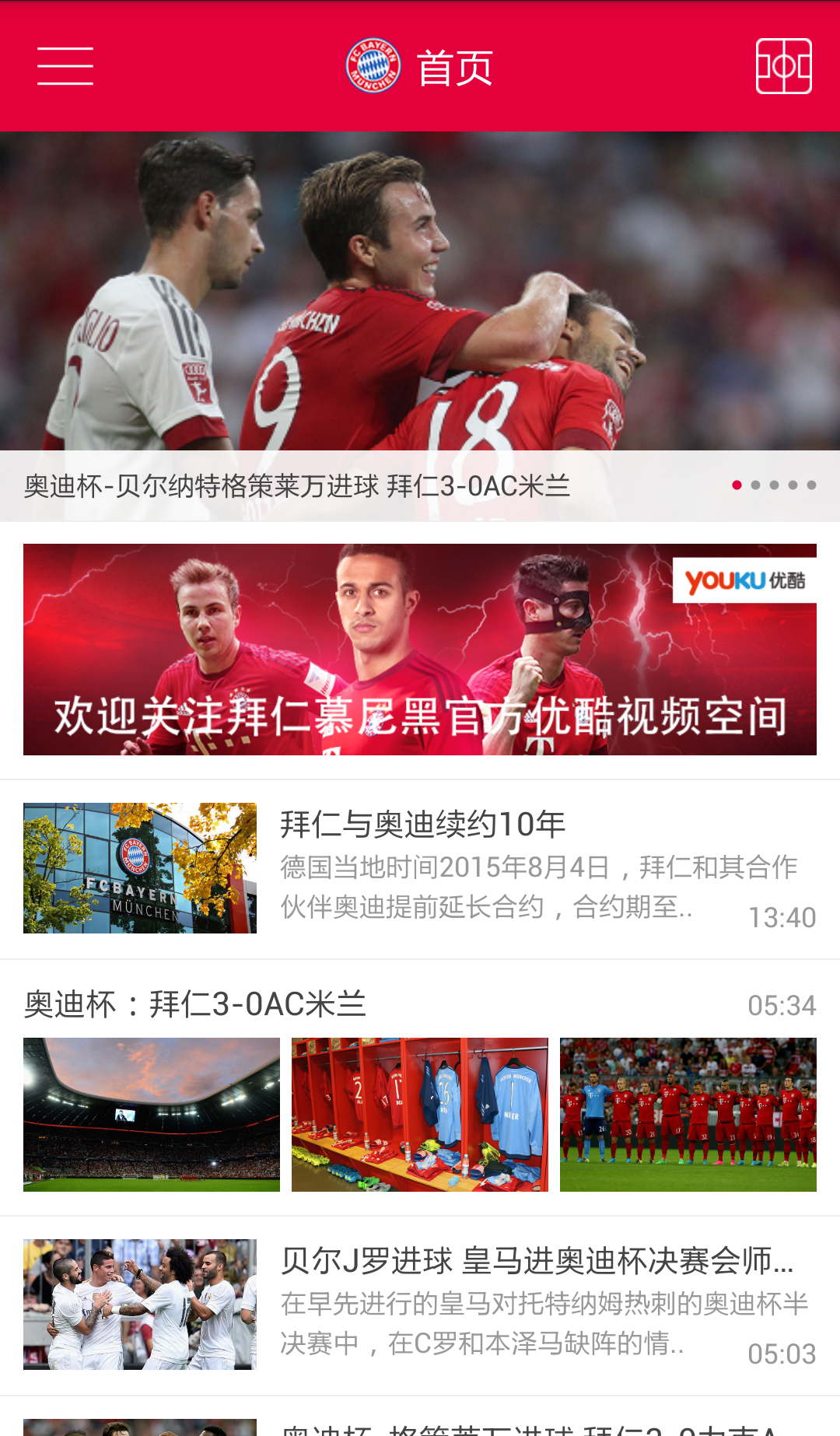Open the football pitch match center icon
The height and width of the screenshot is (1436, 840).
pos(786,67)
